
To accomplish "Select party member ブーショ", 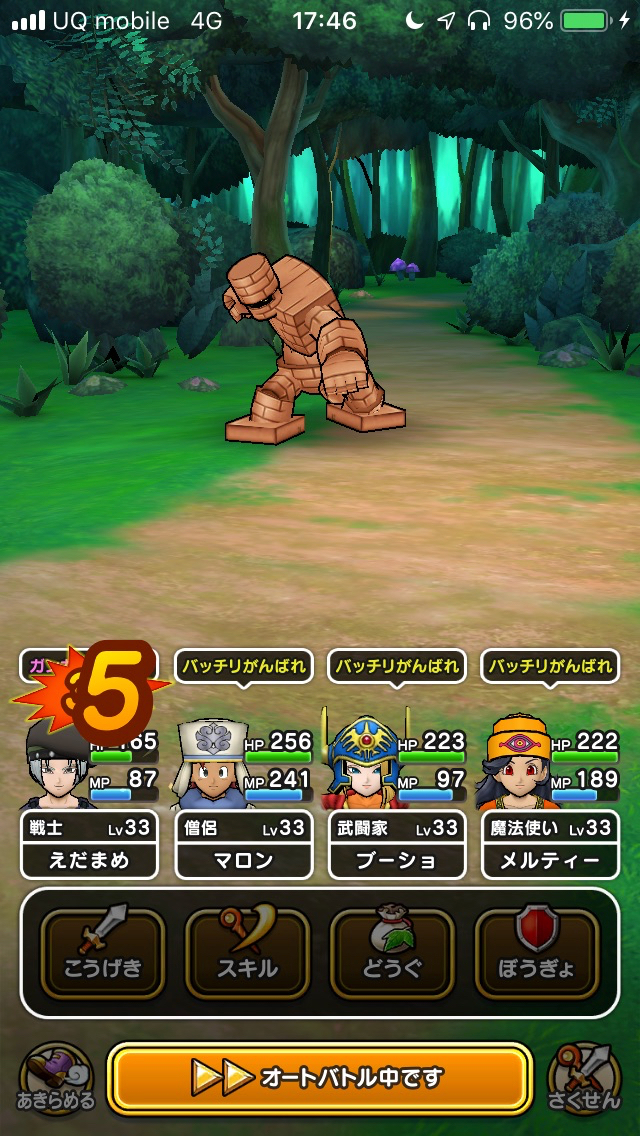I will tap(397, 845).
